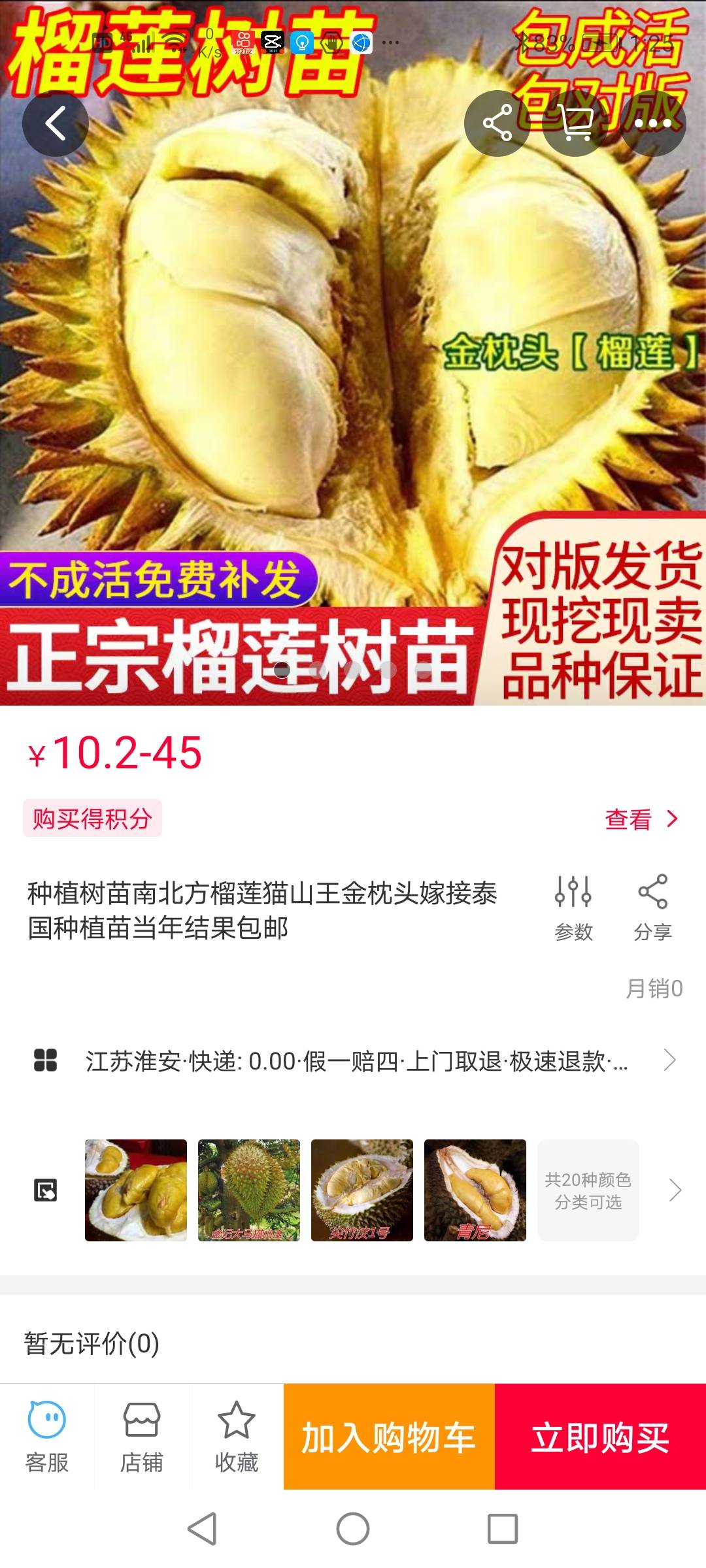Open 共20种颜色分类可选 options

(588, 1190)
